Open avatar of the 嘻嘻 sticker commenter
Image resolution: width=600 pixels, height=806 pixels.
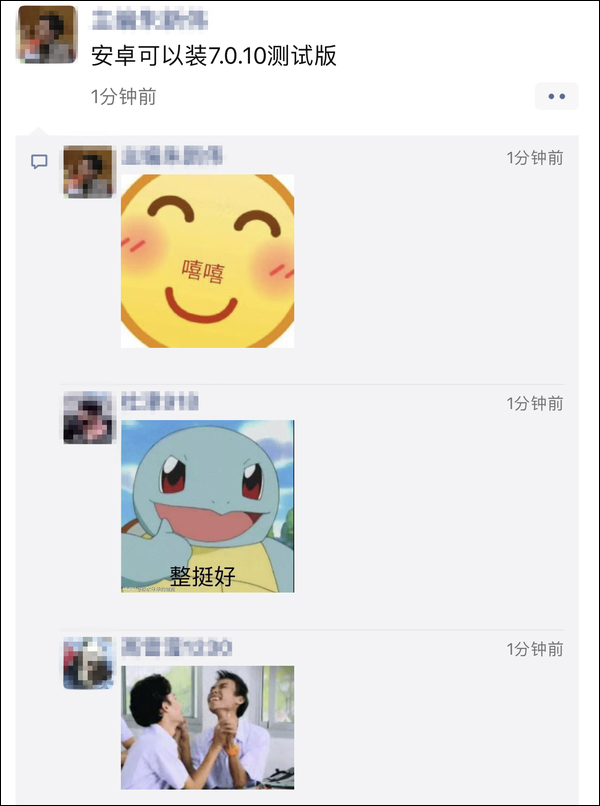[x=88, y=172]
